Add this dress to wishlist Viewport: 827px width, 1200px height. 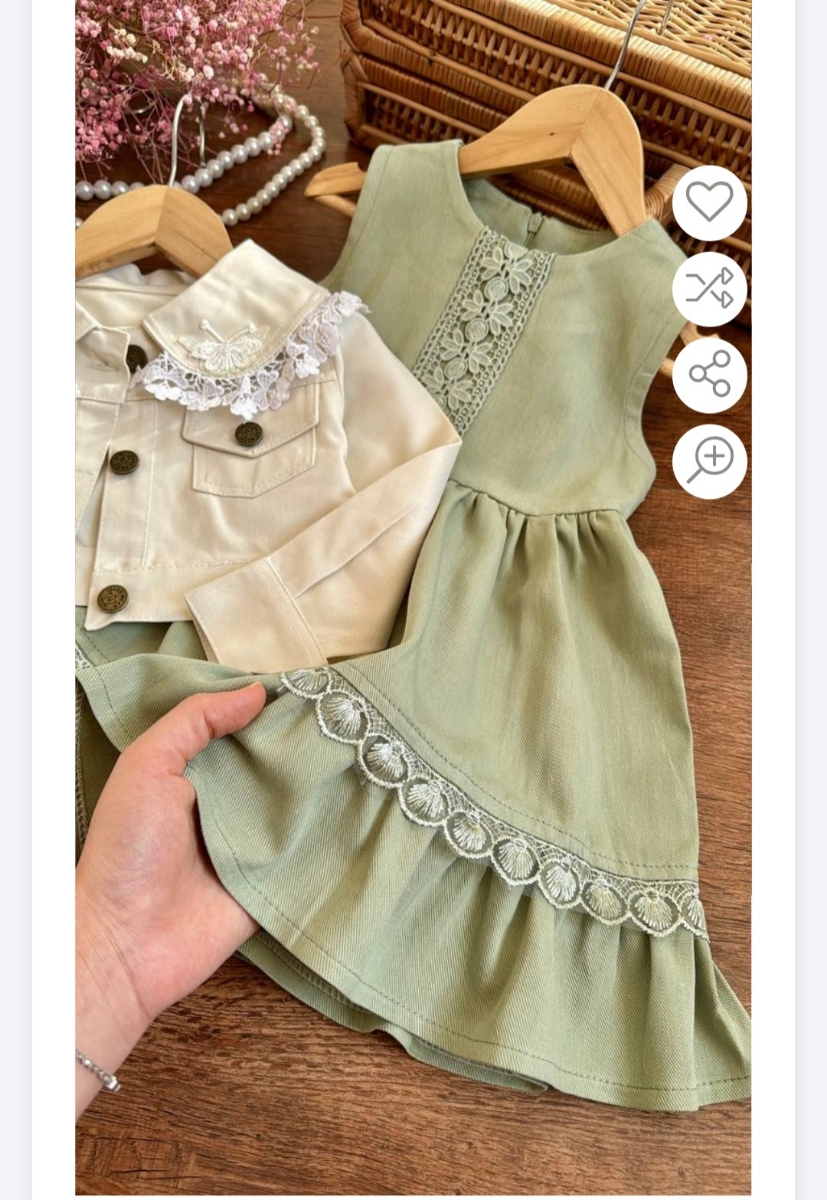click(x=709, y=203)
